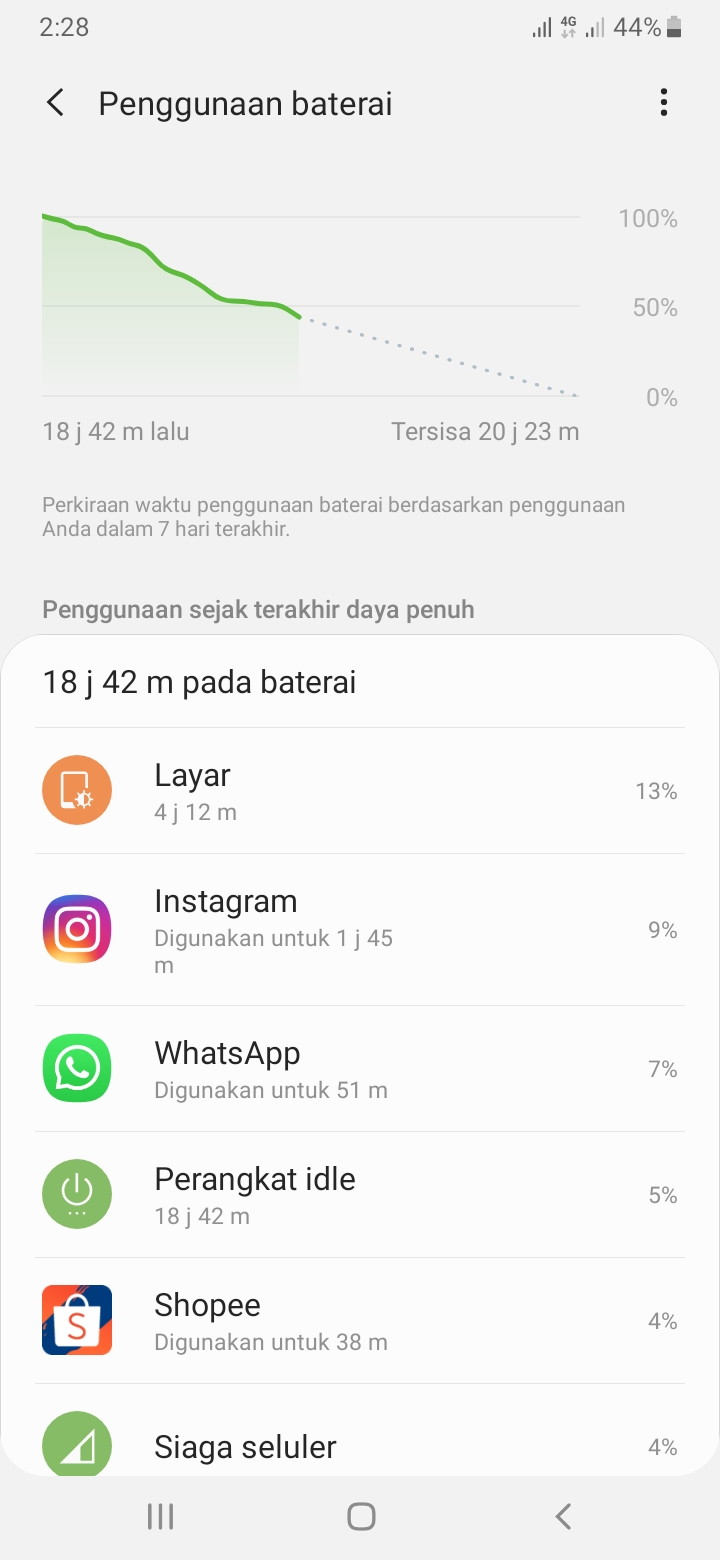Viewport: 720px width, 1560px height.
Task: Tap the Perangkat idle entry at 5%
Action: [300, 1193]
